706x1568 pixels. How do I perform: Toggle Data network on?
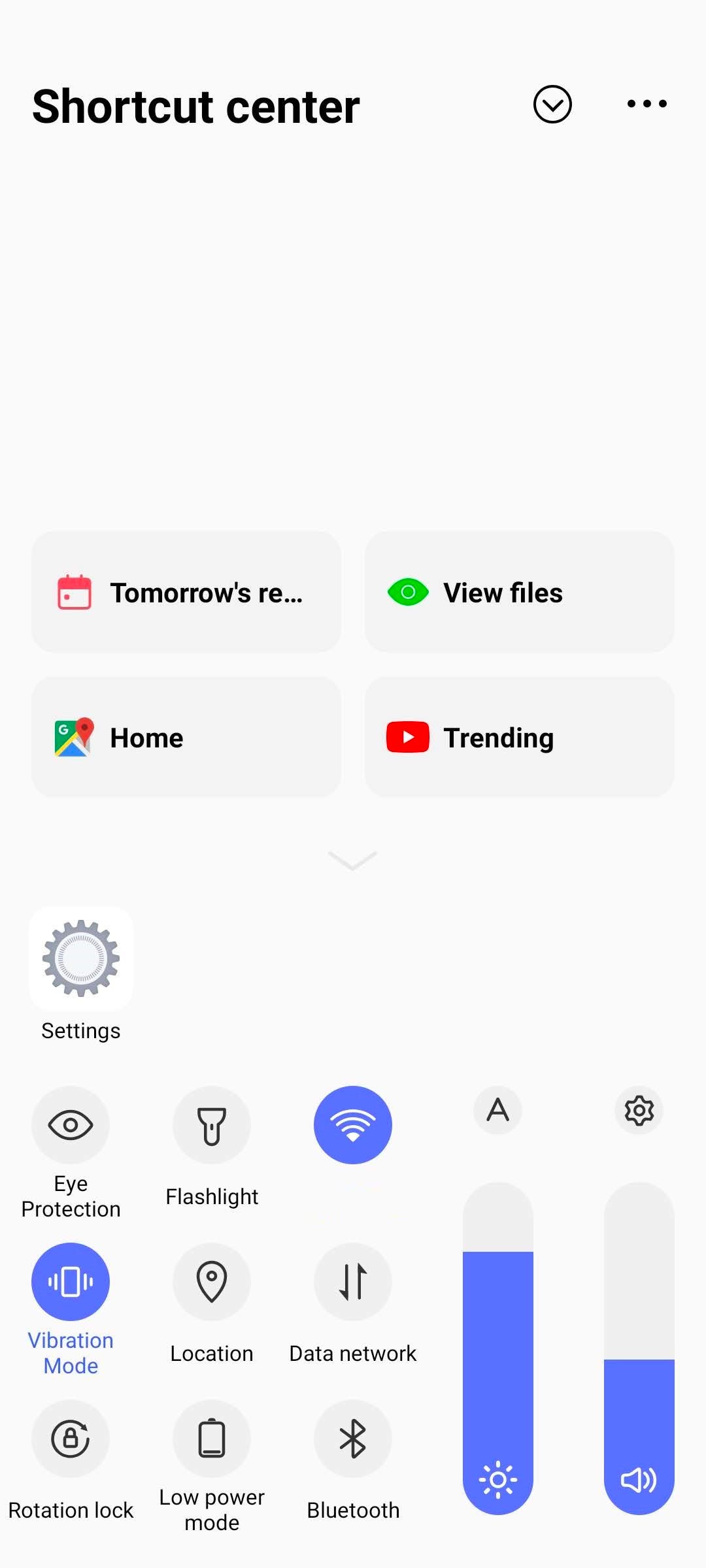[353, 1282]
